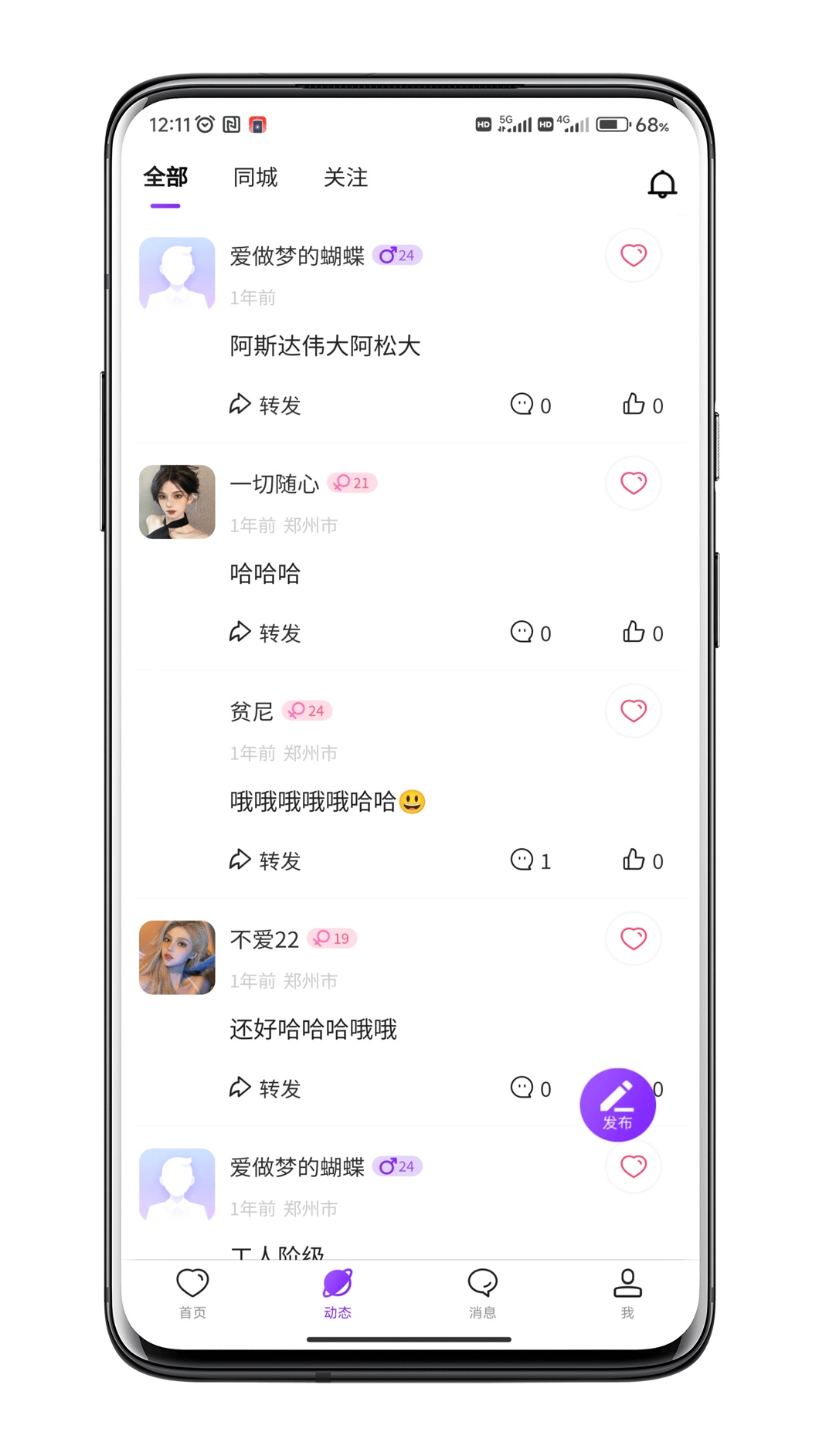Switch to the 我 profile tab

627,1293
